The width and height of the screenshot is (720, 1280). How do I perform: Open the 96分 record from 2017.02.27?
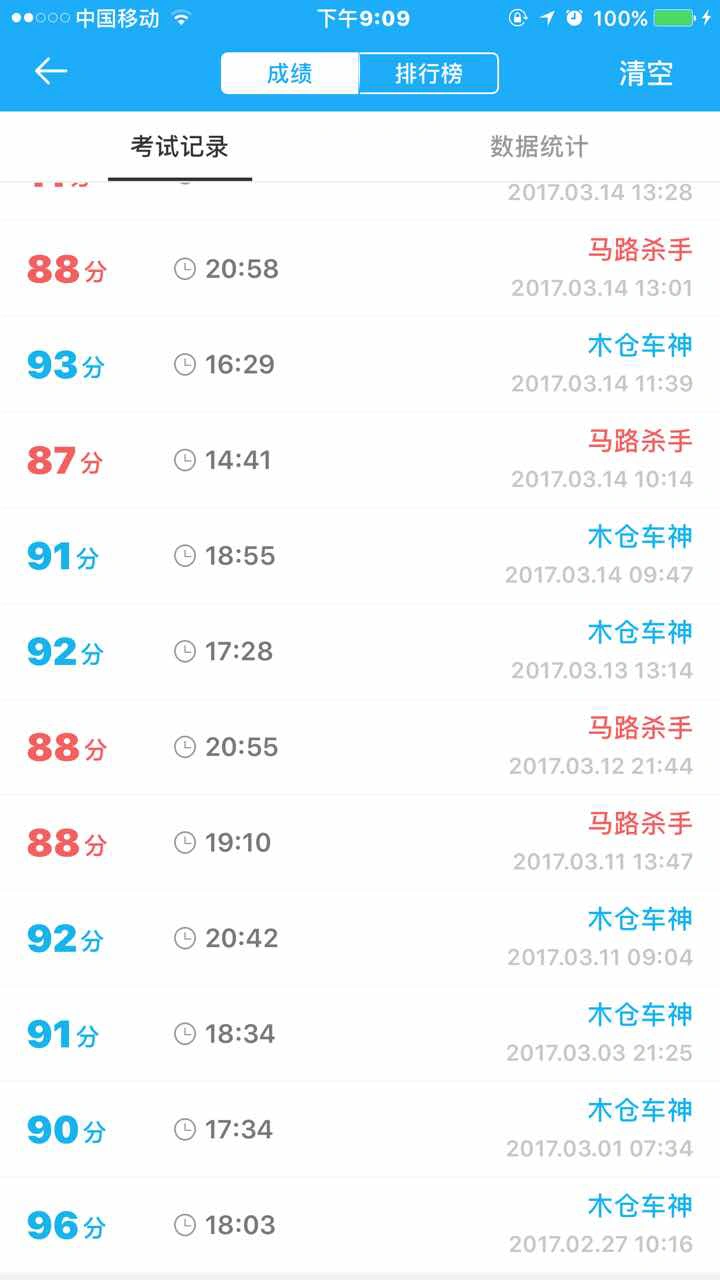click(360, 1225)
